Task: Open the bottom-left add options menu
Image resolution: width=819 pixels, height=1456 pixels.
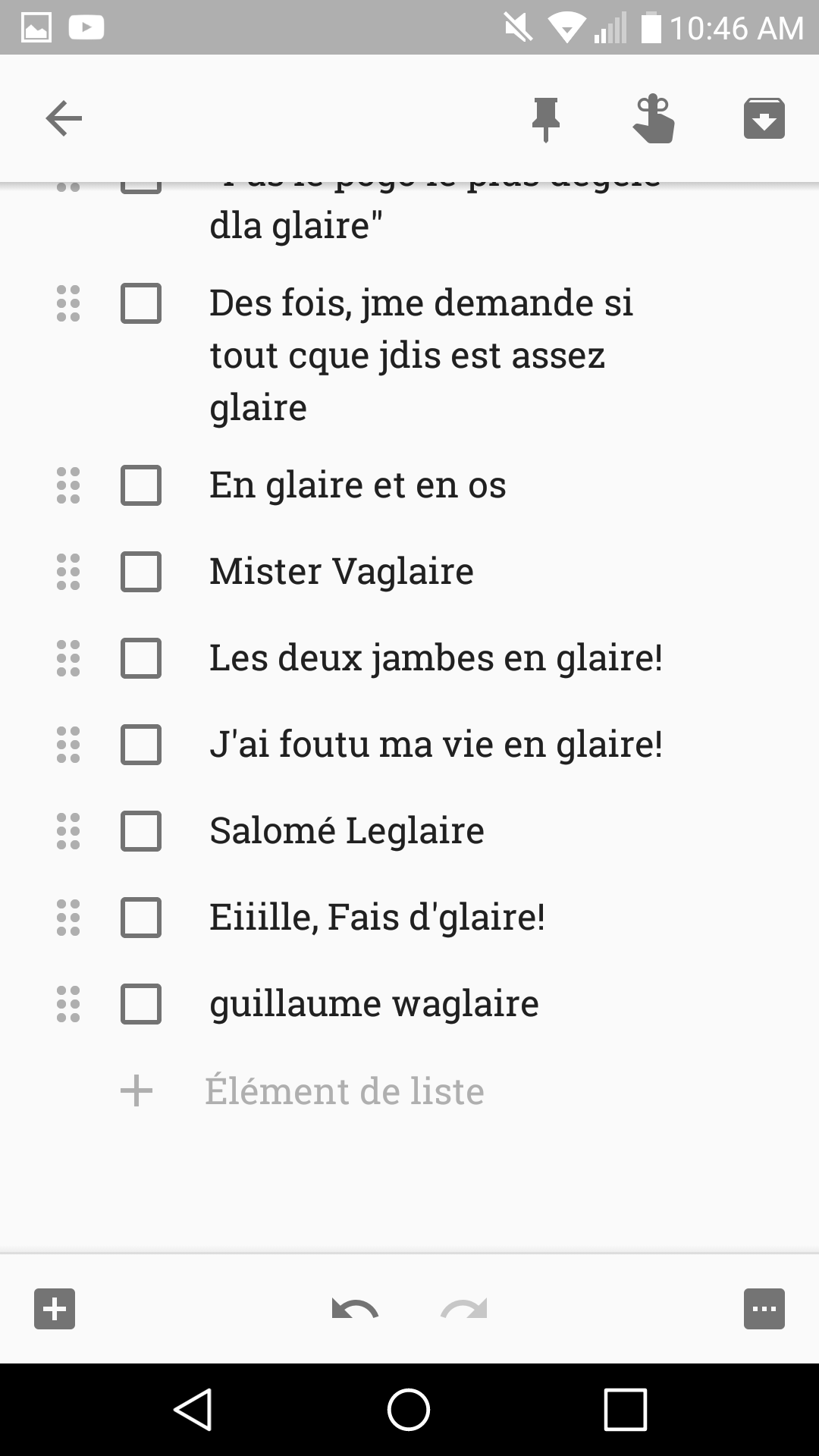Action: coord(55,1309)
